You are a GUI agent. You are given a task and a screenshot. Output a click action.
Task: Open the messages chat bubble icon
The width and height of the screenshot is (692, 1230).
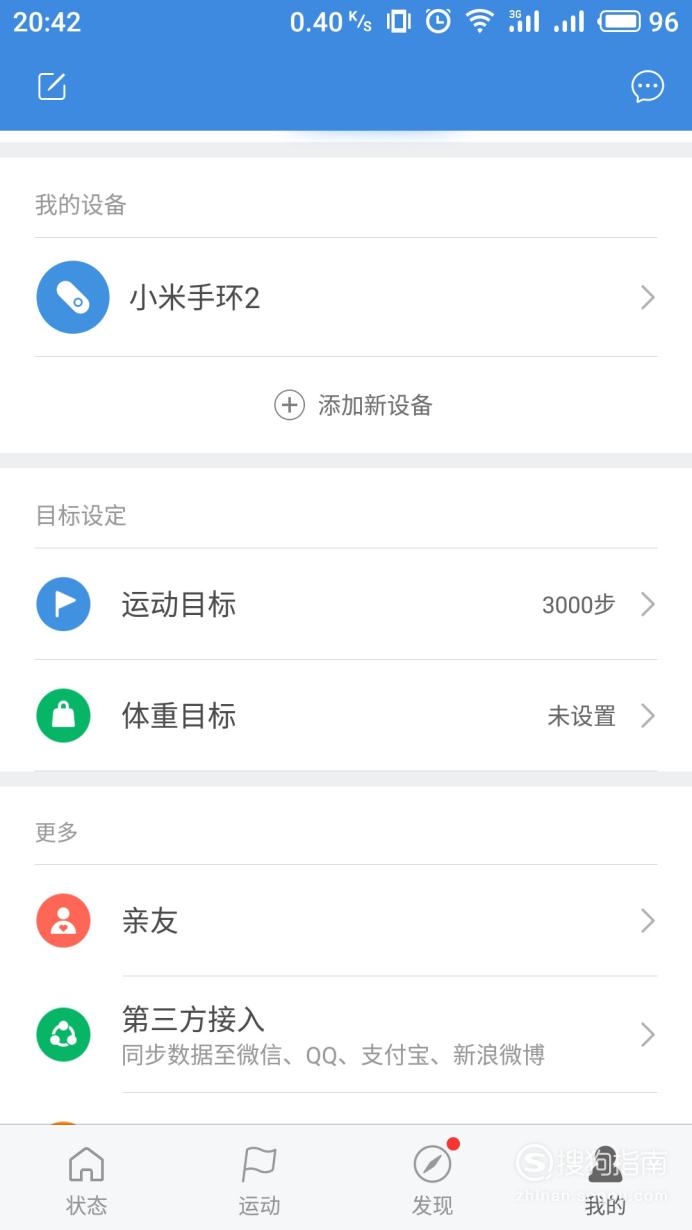(x=647, y=87)
